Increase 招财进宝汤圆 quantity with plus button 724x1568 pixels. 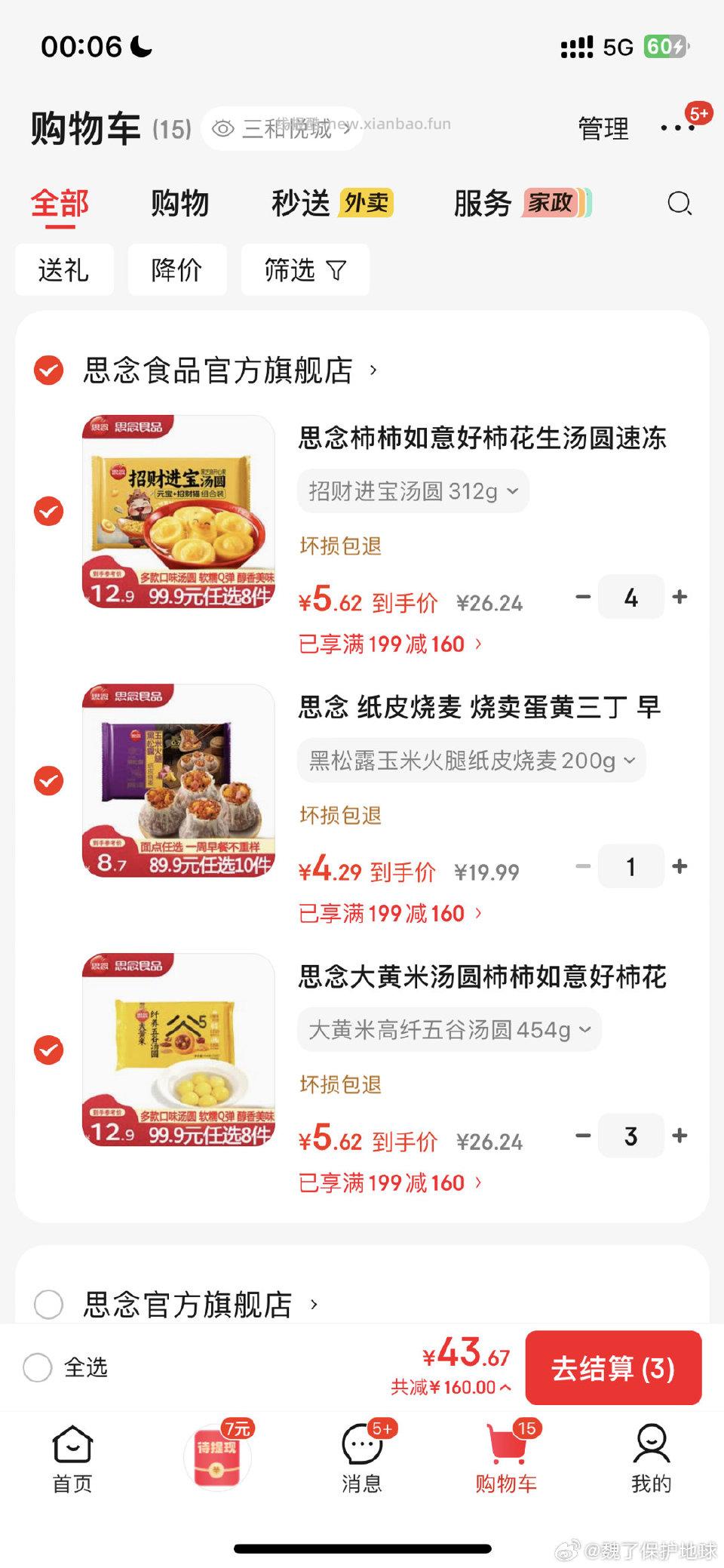678,597
